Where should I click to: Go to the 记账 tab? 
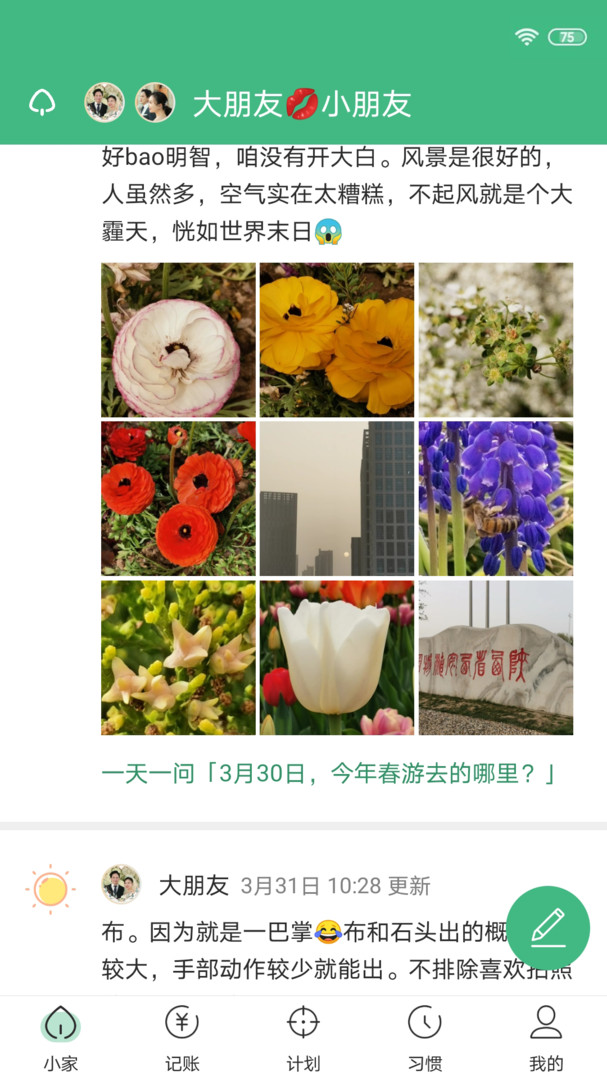pyautogui.click(x=182, y=1038)
